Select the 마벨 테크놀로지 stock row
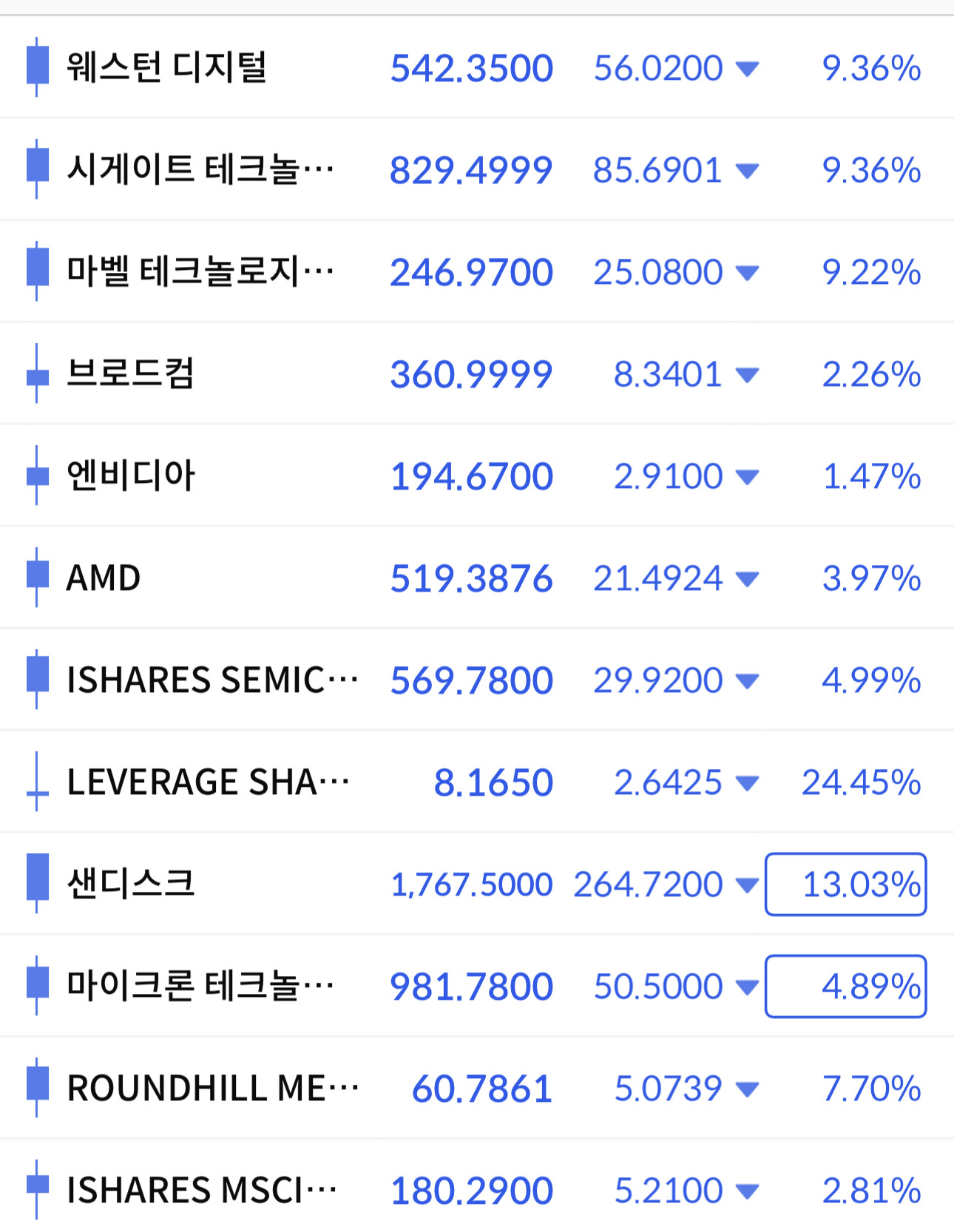This screenshot has width=954, height=1232. tap(477, 271)
